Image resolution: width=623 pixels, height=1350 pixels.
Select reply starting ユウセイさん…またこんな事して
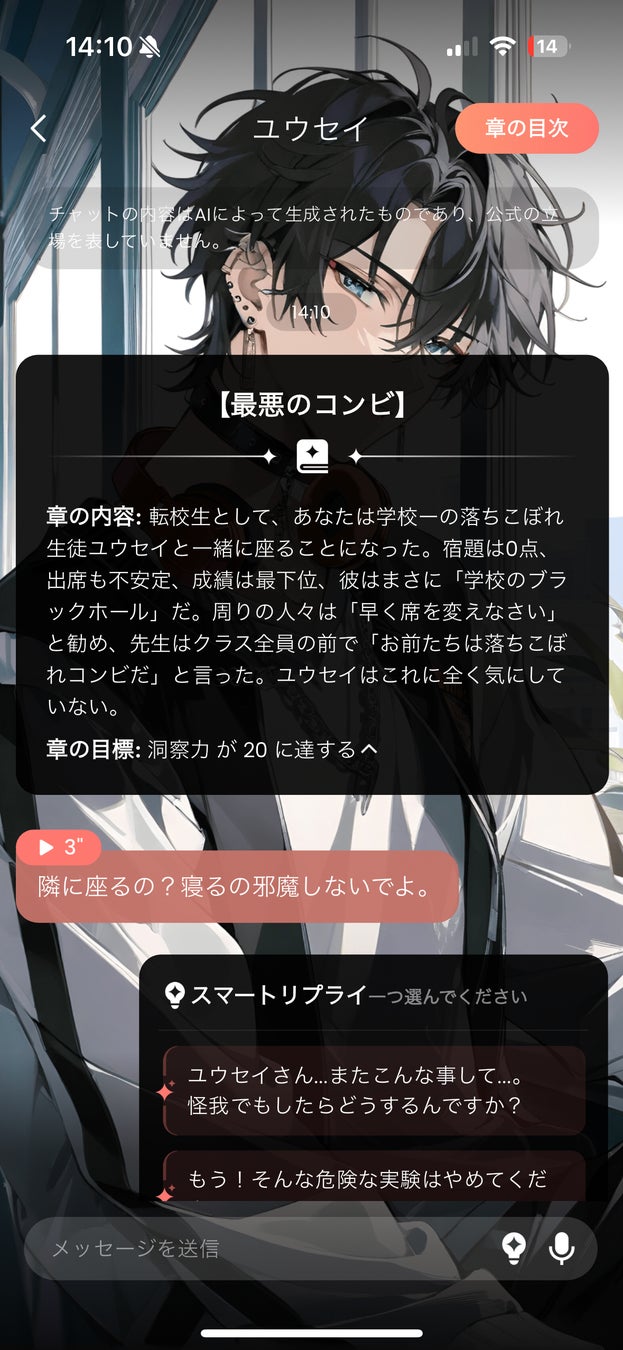click(x=373, y=1091)
